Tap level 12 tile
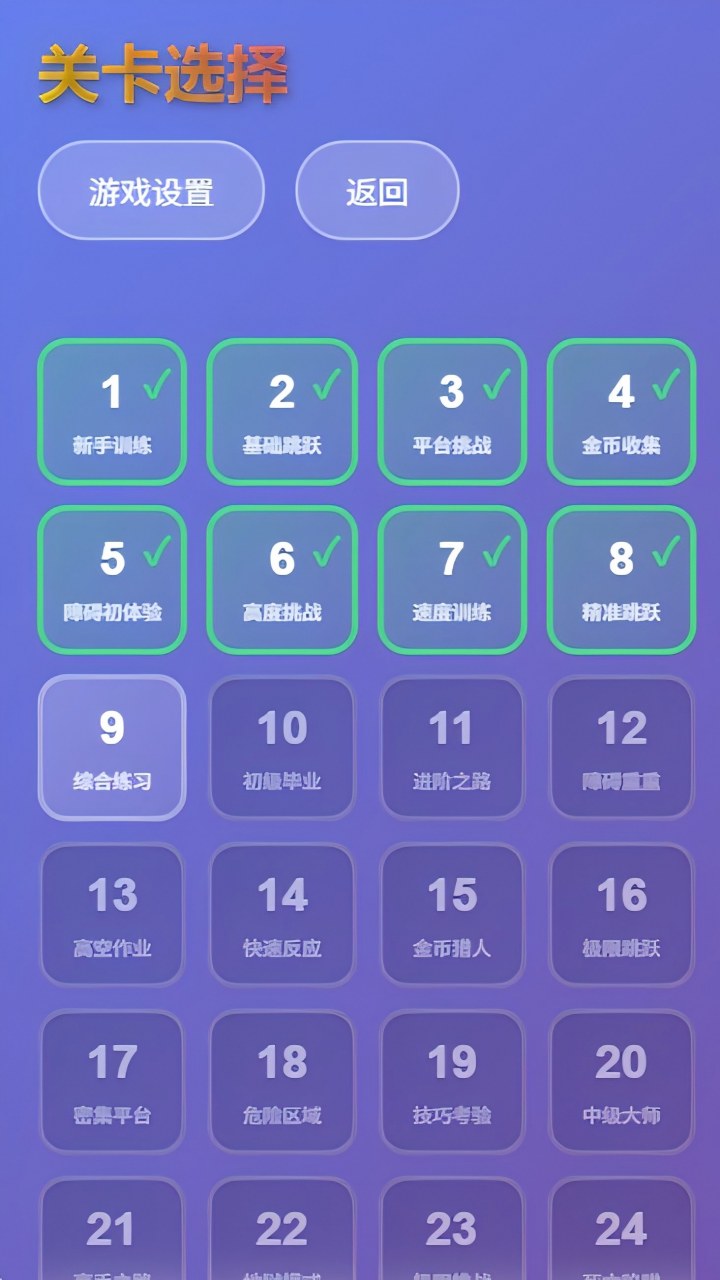Screen dimensions: 720x1280 tap(621, 748)
